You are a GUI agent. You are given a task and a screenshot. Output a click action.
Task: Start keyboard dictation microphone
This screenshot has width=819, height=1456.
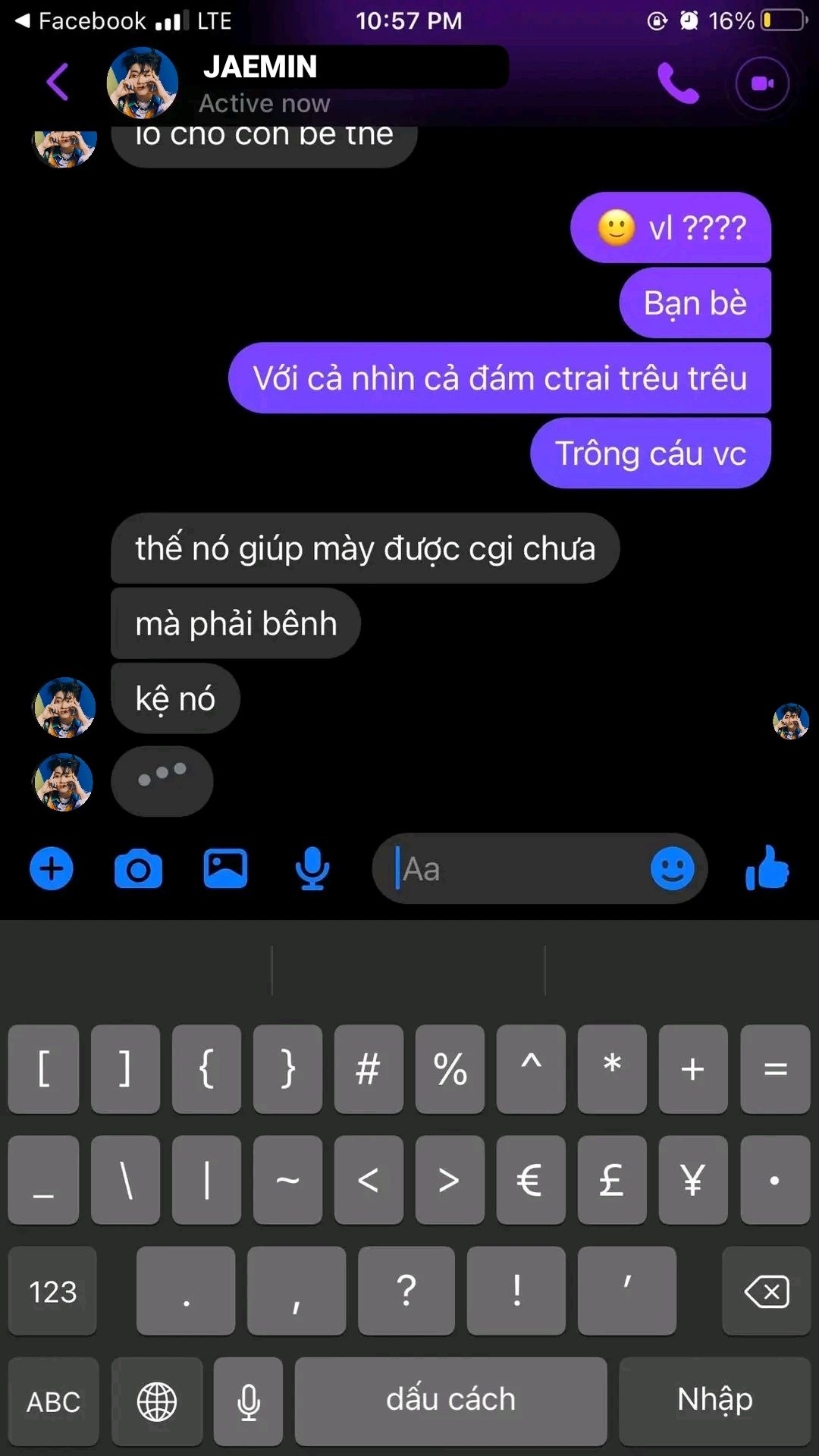[249, 1401]
